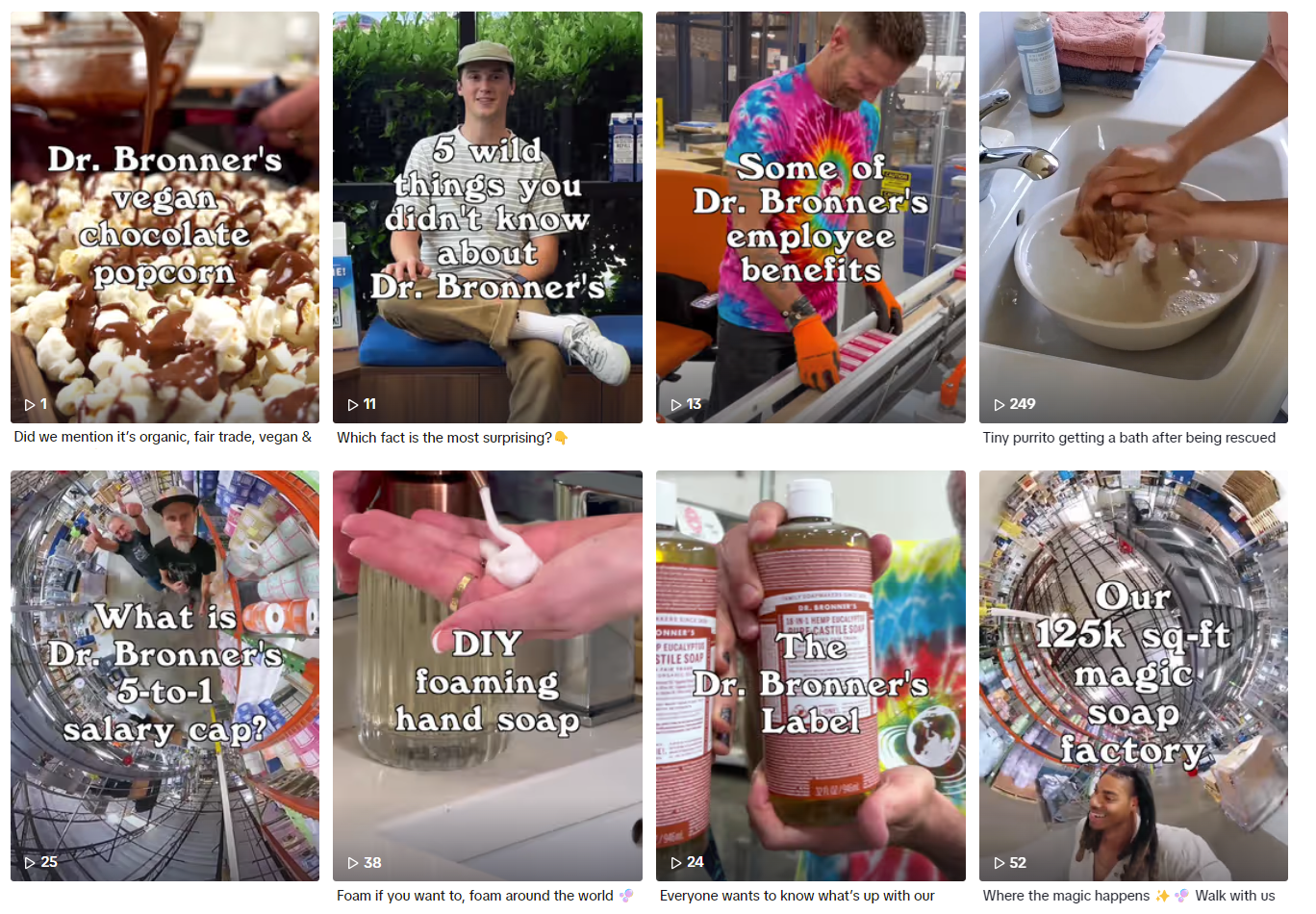Viewport: 1316px width, 914px height.
Task: Open the vegan chocolate popcorn video
Action: pyautogui.click(x=164, y=216)
